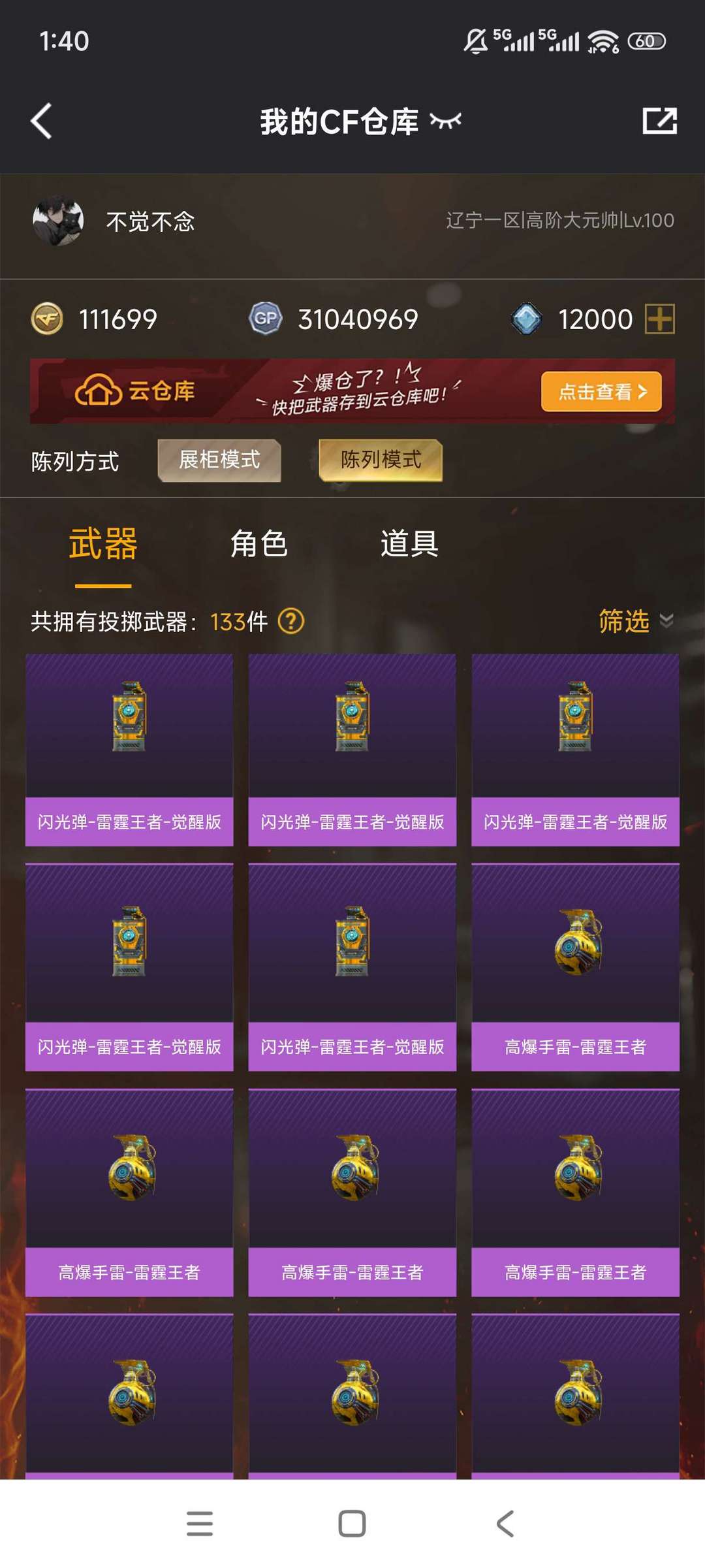The image size is (705, 1568).
Task: Switch to the 道具 tab
Action: pos(409,544)
